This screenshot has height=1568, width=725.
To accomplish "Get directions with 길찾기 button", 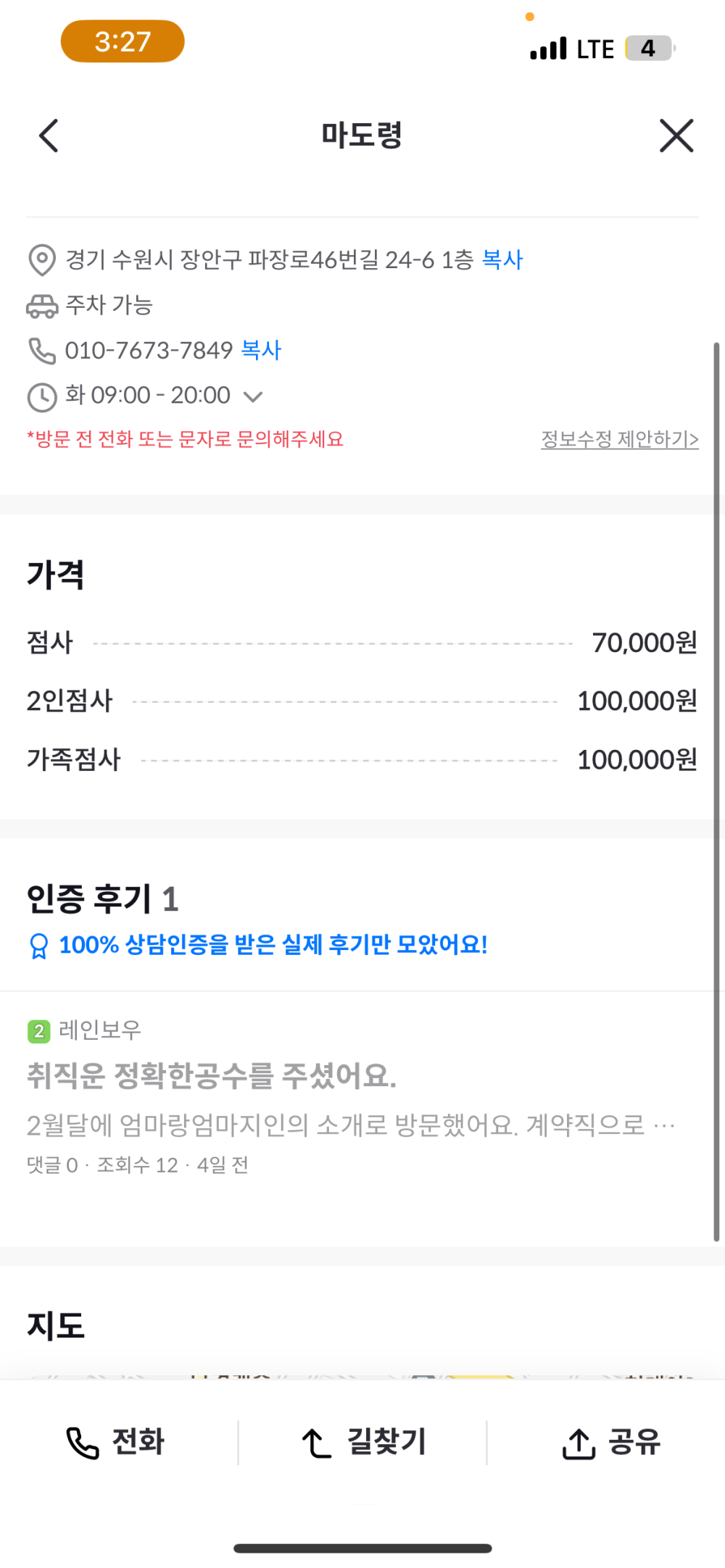I will pyautogui.click(x=364, y=1442).
